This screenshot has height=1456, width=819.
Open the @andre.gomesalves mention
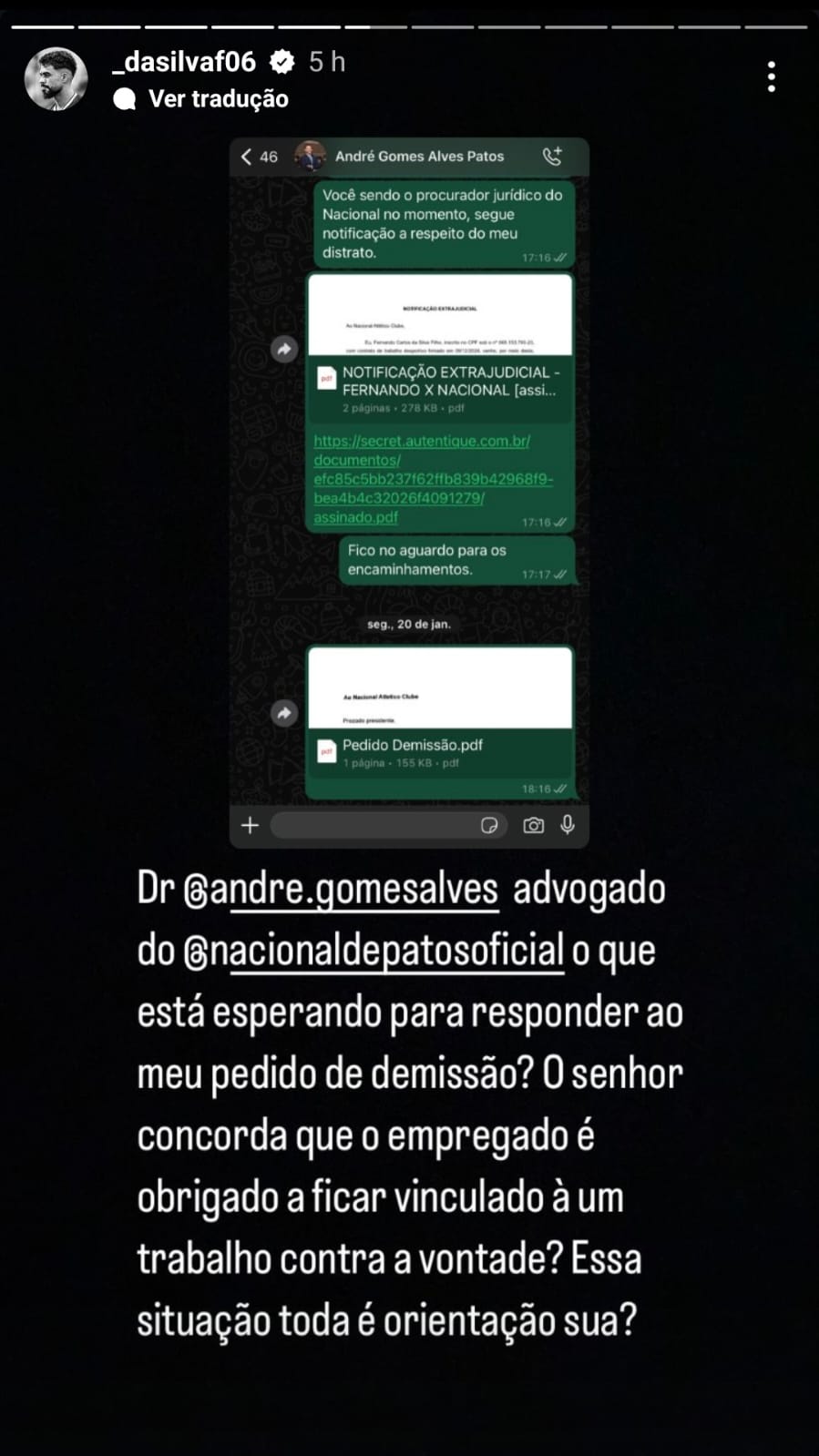point(342,890)
